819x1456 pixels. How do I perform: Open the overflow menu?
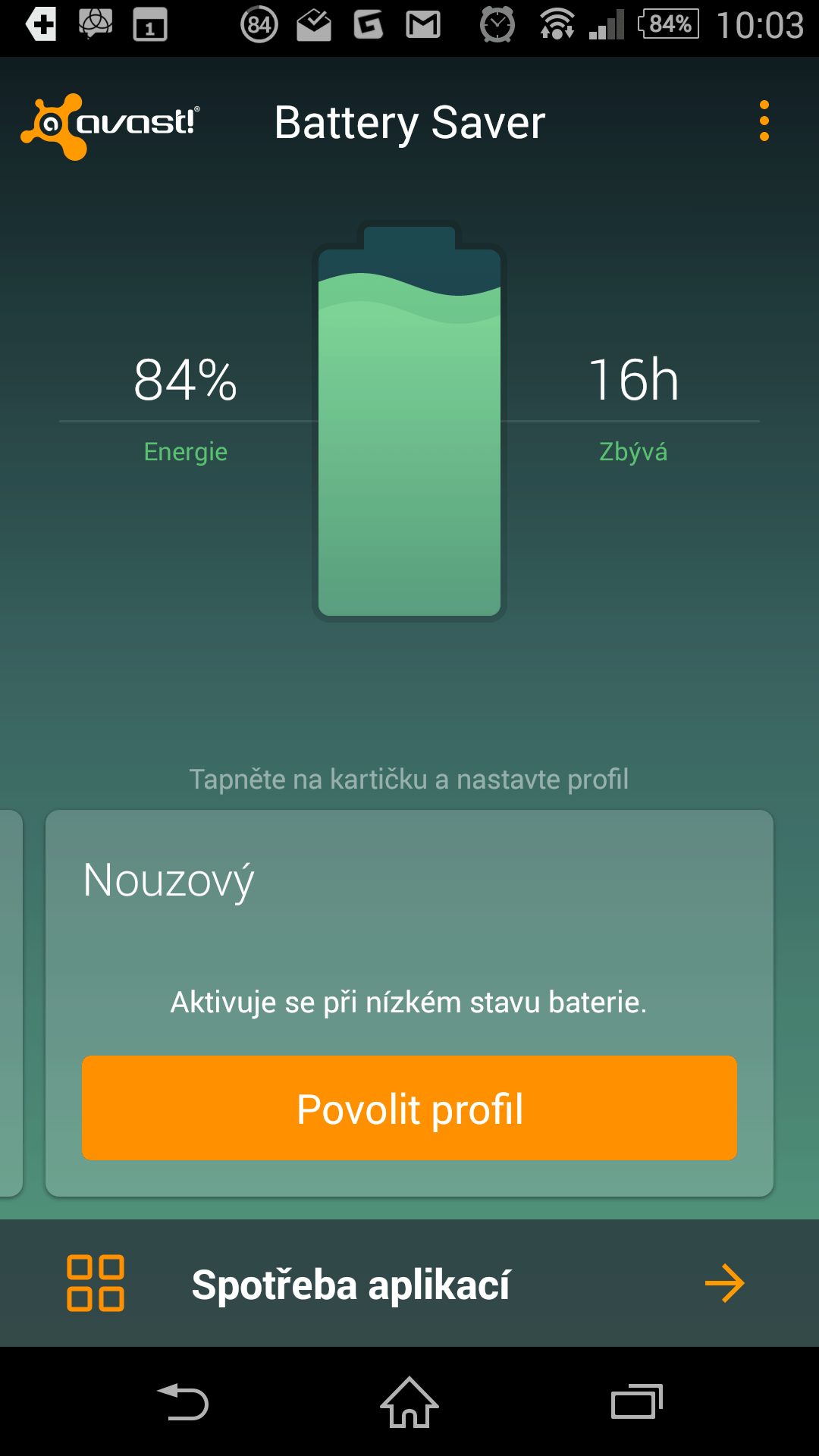(x=764, y=121)
